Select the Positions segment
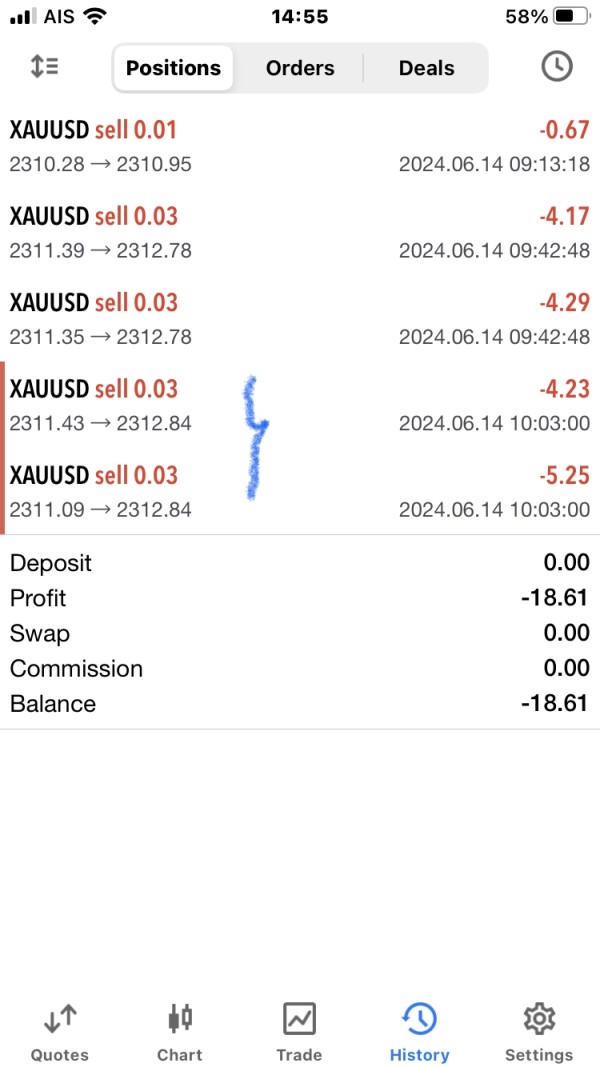600x1067 pixels. click(173, 68)
